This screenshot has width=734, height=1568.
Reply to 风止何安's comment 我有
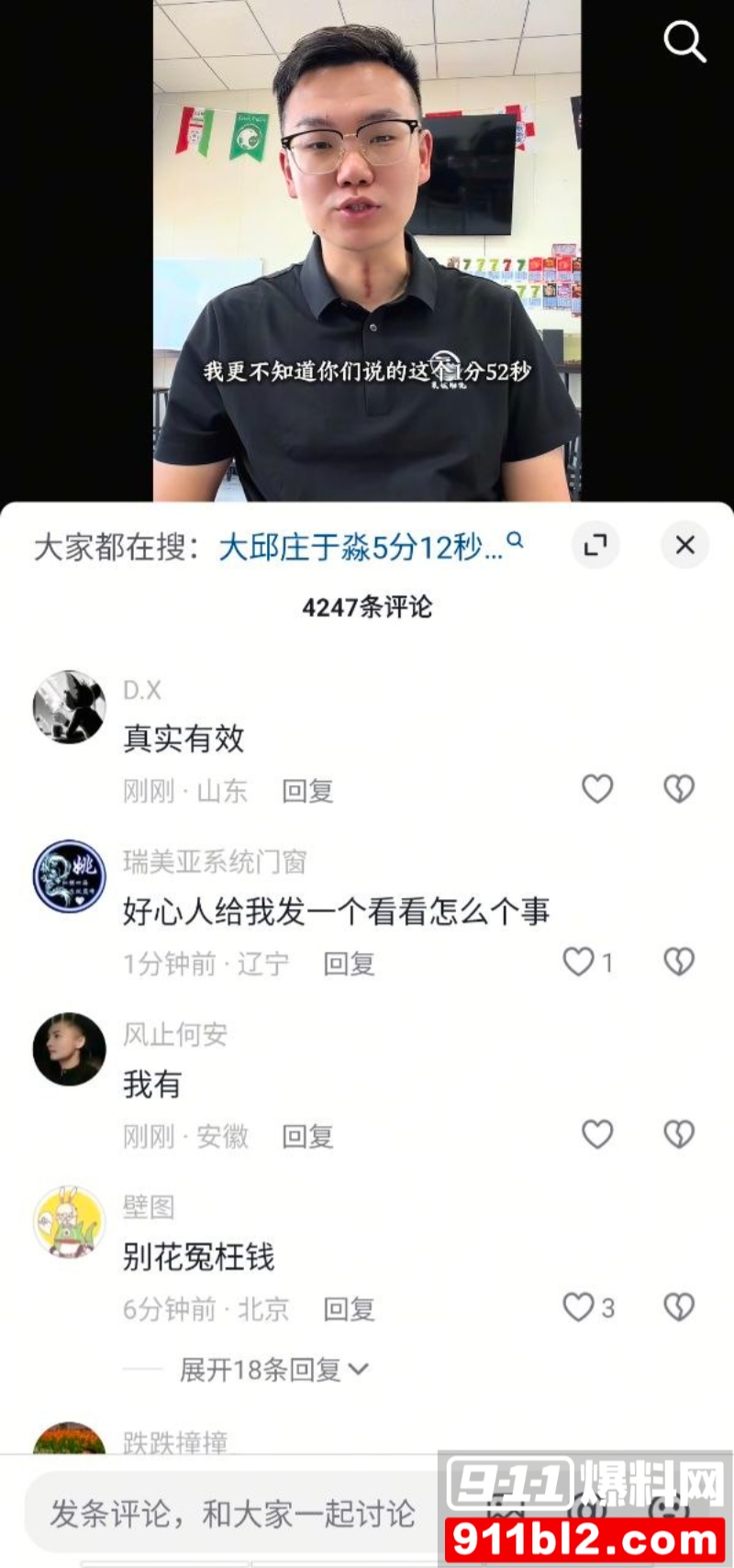(x=306, y=1136)
